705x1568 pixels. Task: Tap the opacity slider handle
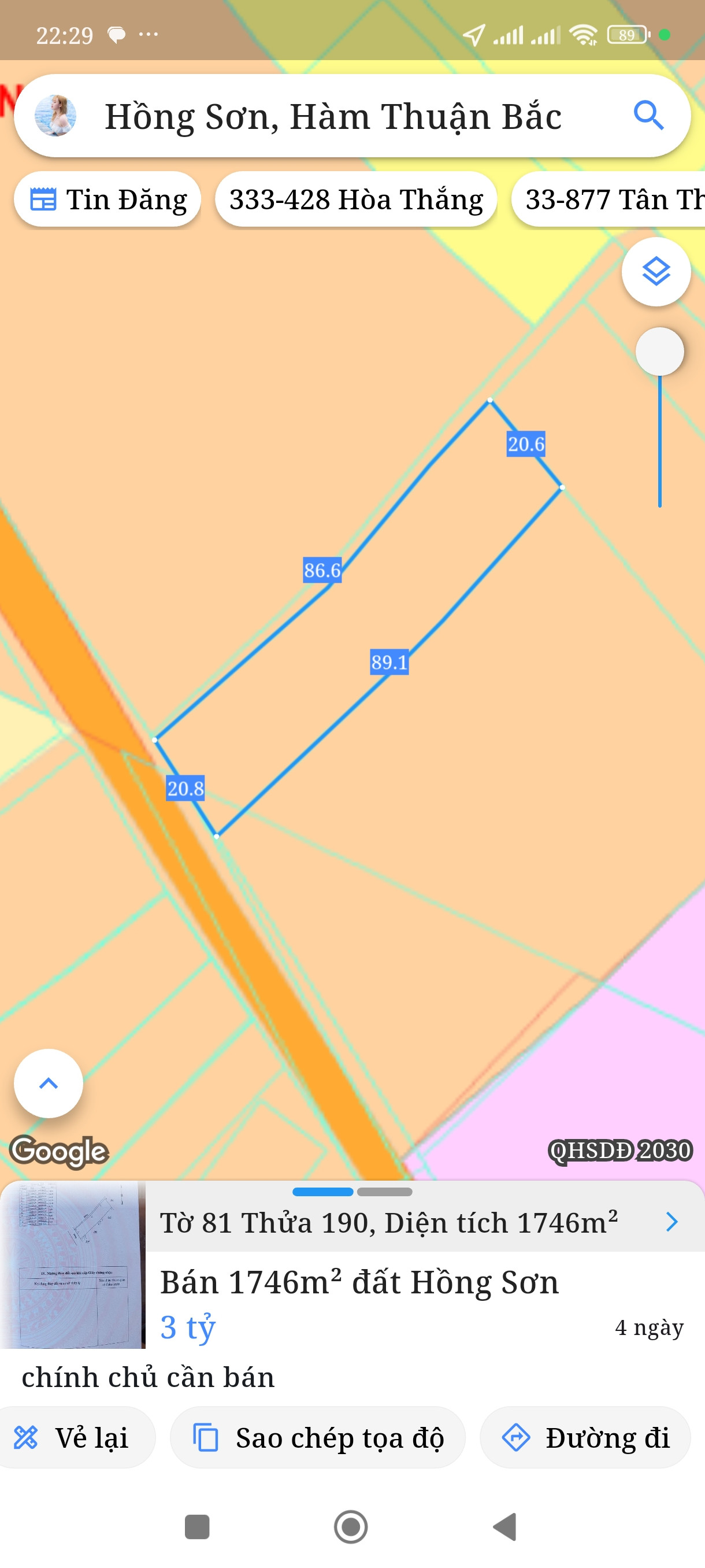point(659,351)
